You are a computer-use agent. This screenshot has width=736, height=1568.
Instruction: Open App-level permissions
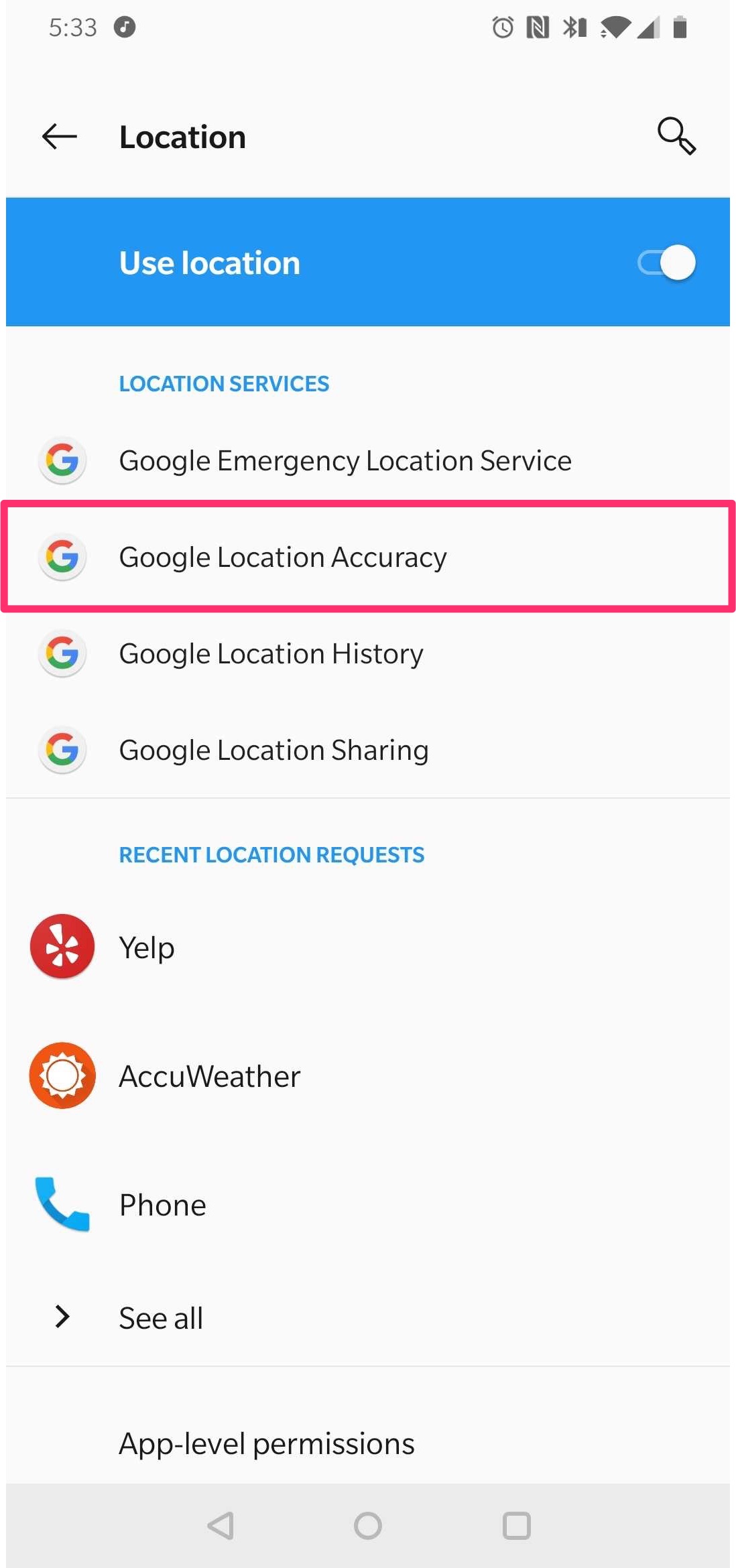coord(368,1443)
